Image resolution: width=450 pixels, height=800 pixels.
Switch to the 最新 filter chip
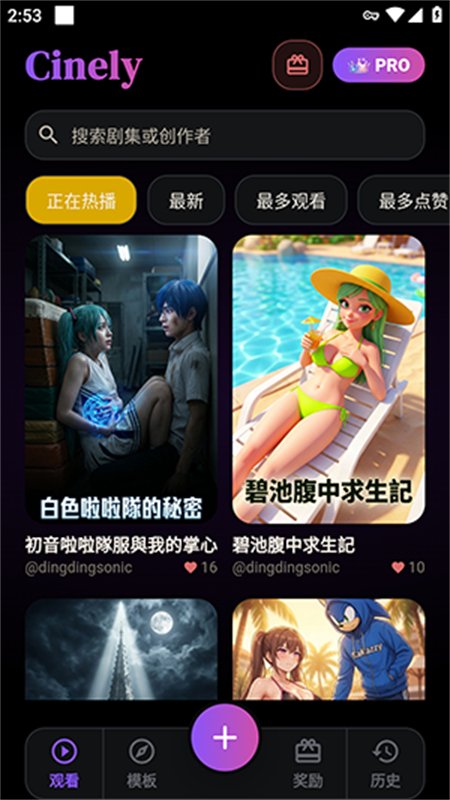coord(186,201)
